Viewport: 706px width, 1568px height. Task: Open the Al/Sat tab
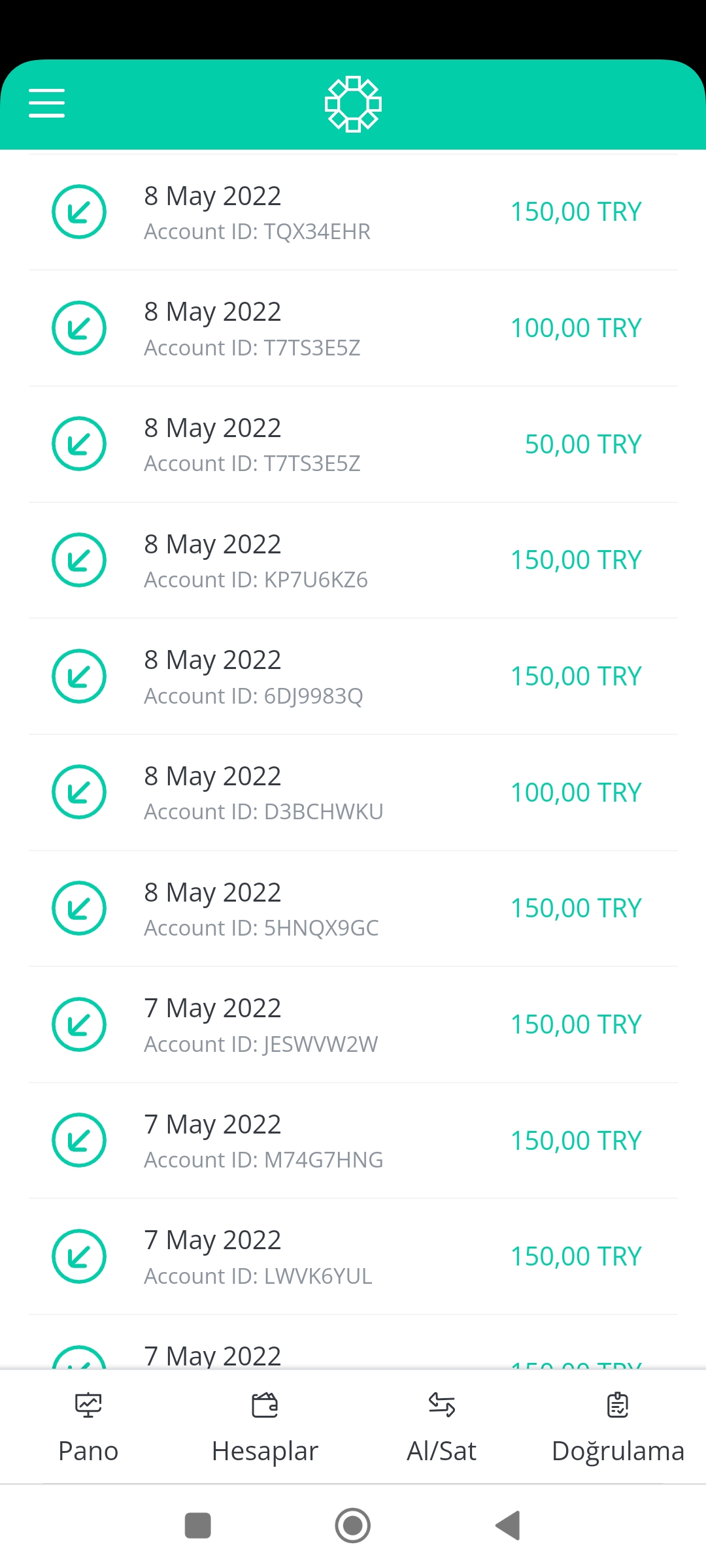click(441, 1428)
